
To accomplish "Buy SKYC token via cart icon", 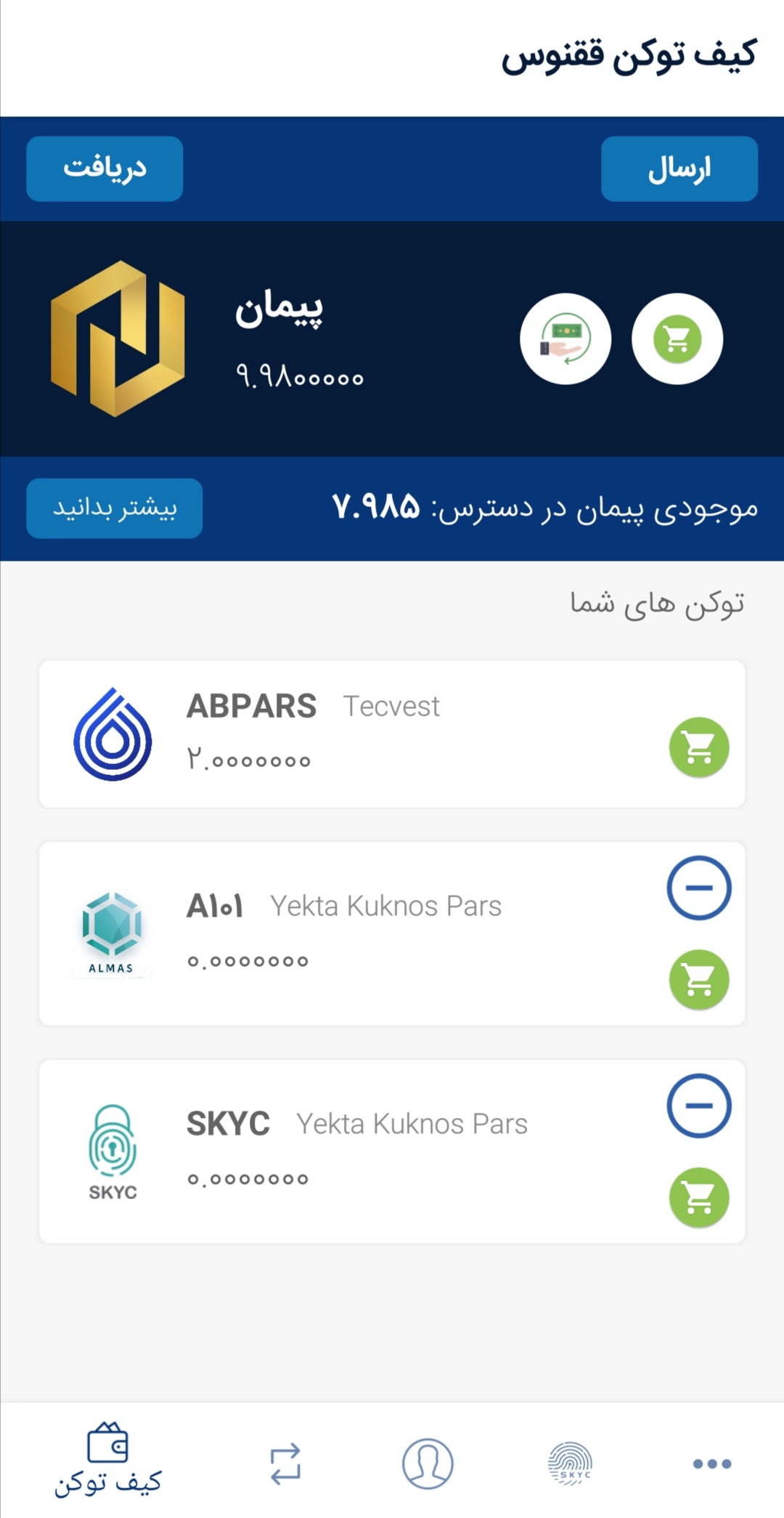I will pyautogui.click(x=698, y=1198).
